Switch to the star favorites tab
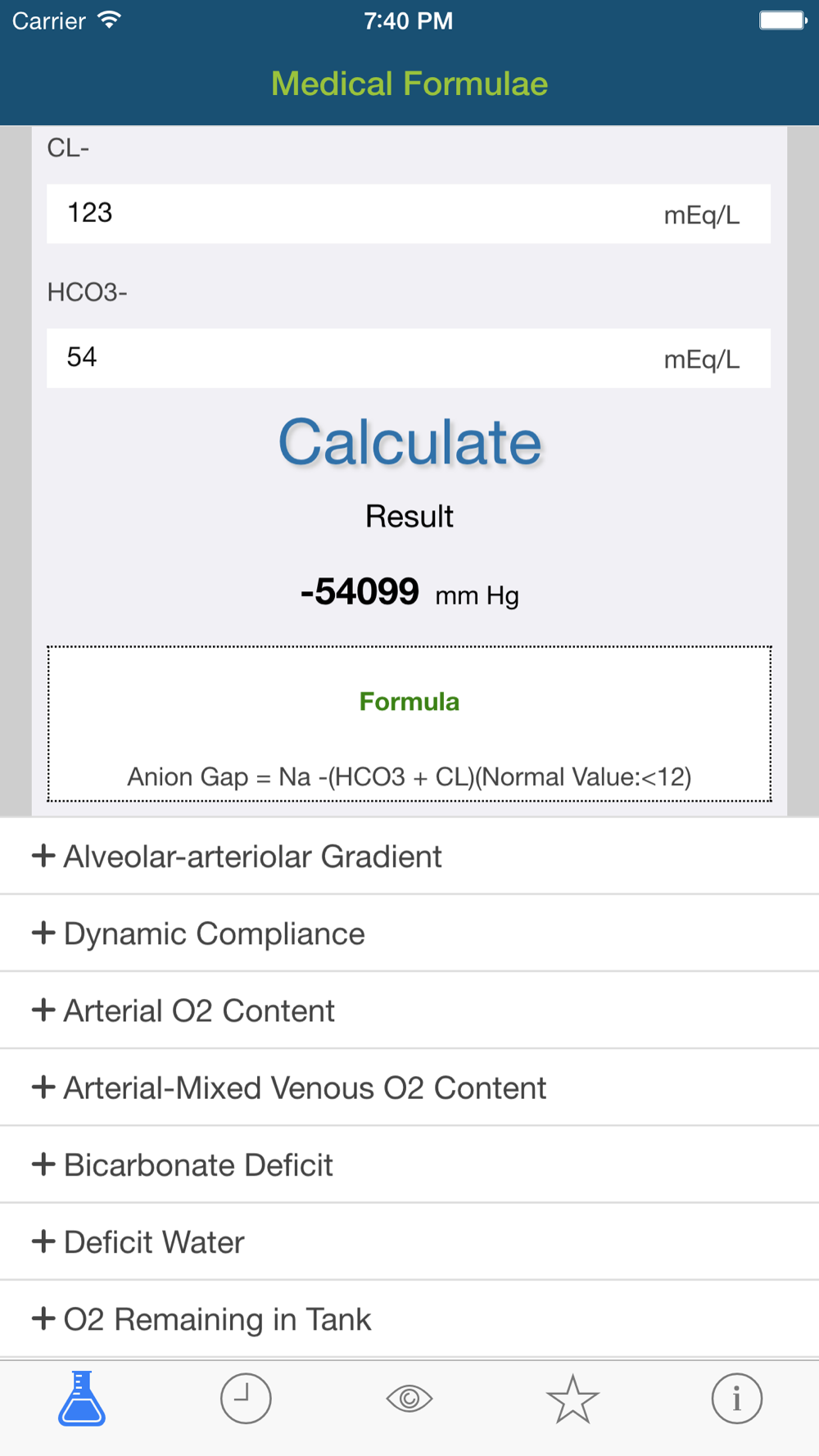819x1456 pixels. (x=573, y=1399)
